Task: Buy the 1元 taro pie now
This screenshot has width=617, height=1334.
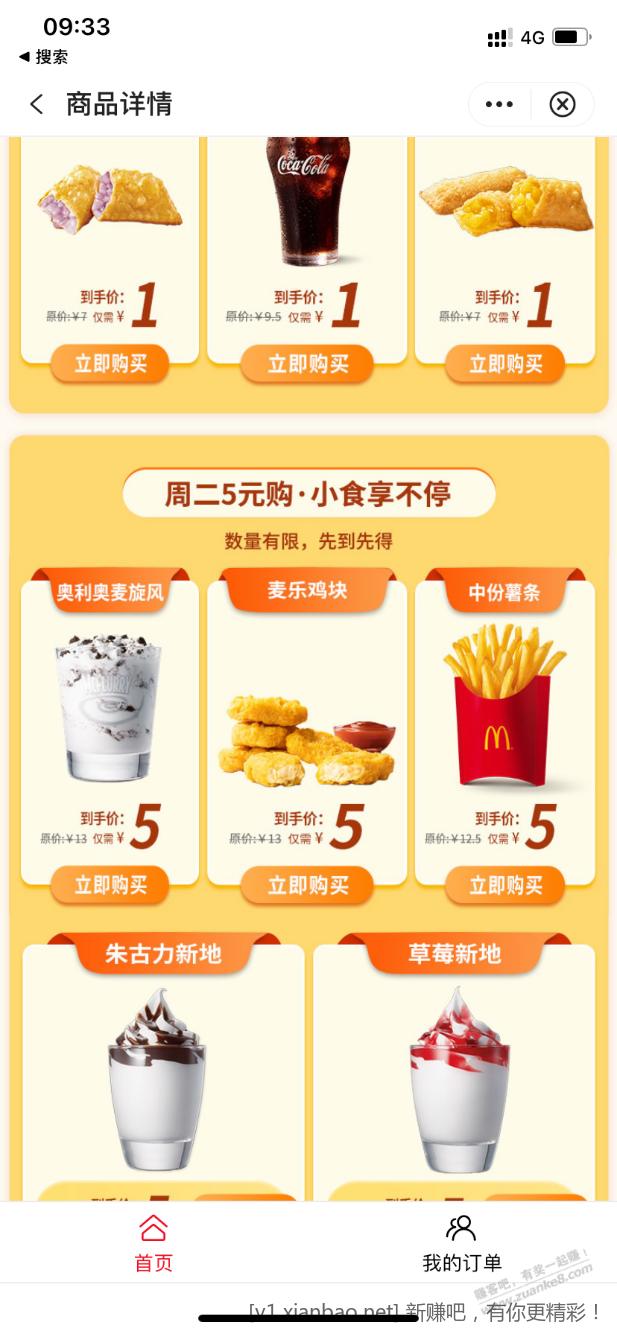Action: pyautogui.click(x=110, y=364)
